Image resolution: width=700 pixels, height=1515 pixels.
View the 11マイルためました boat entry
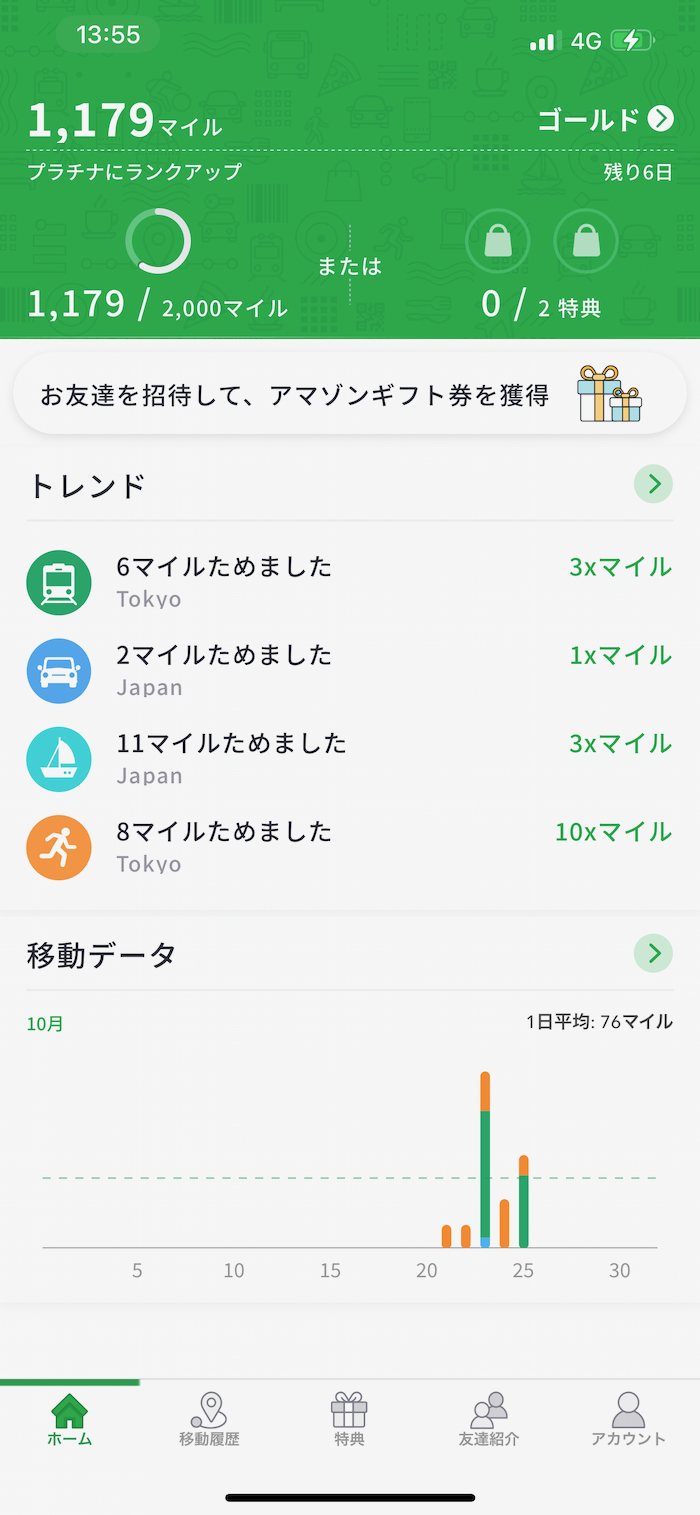pos(348,758)
